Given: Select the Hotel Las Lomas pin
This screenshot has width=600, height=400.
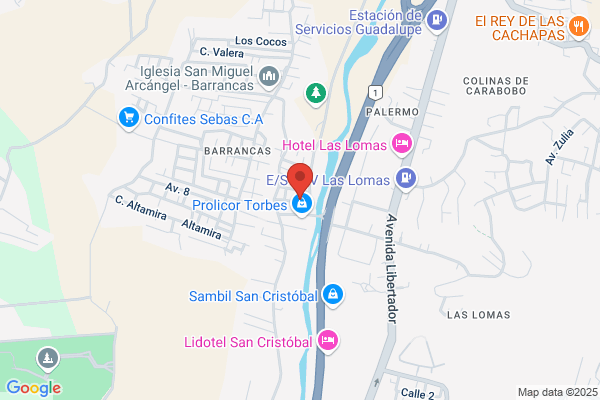Looking at the screenshot, I should 402,145.
